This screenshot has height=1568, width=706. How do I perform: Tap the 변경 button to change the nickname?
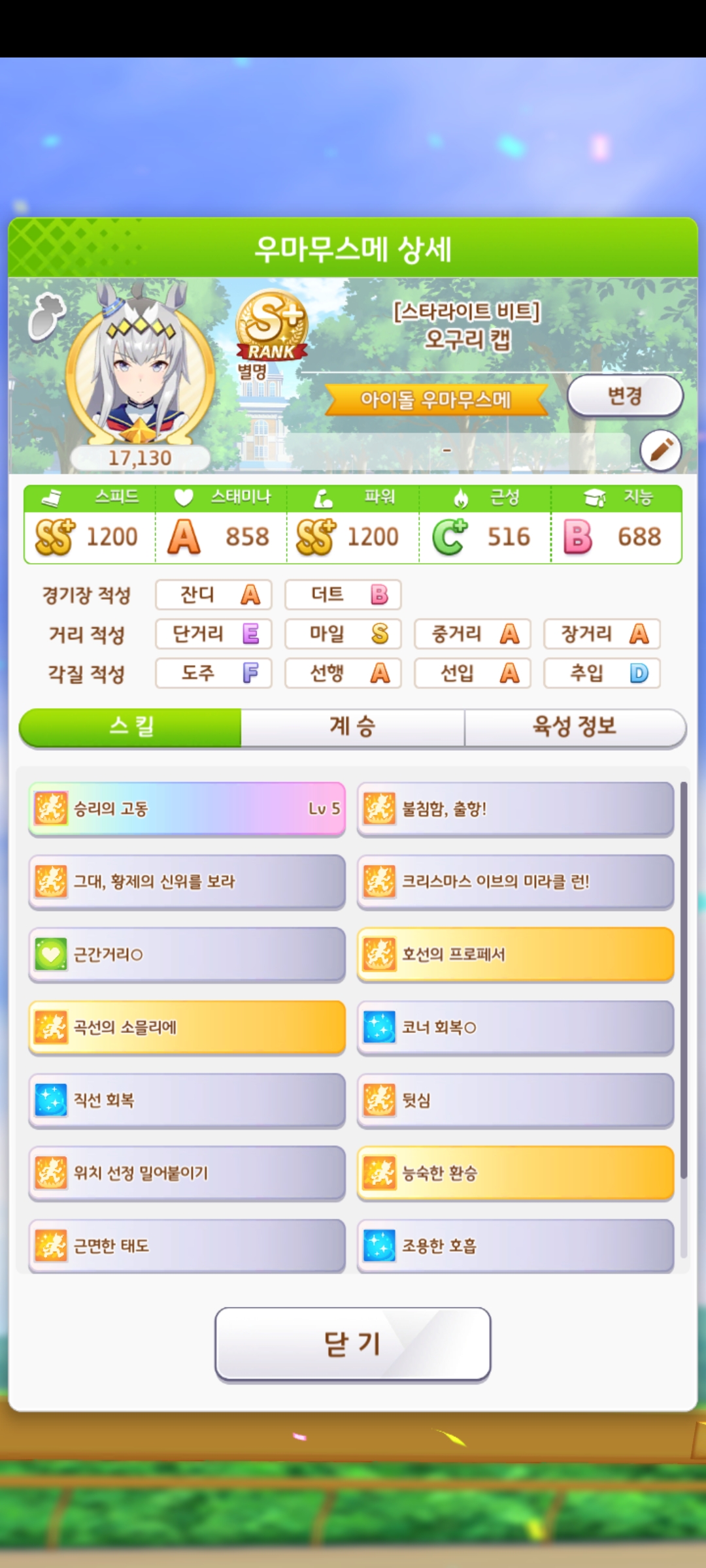(x=624, y=396)
